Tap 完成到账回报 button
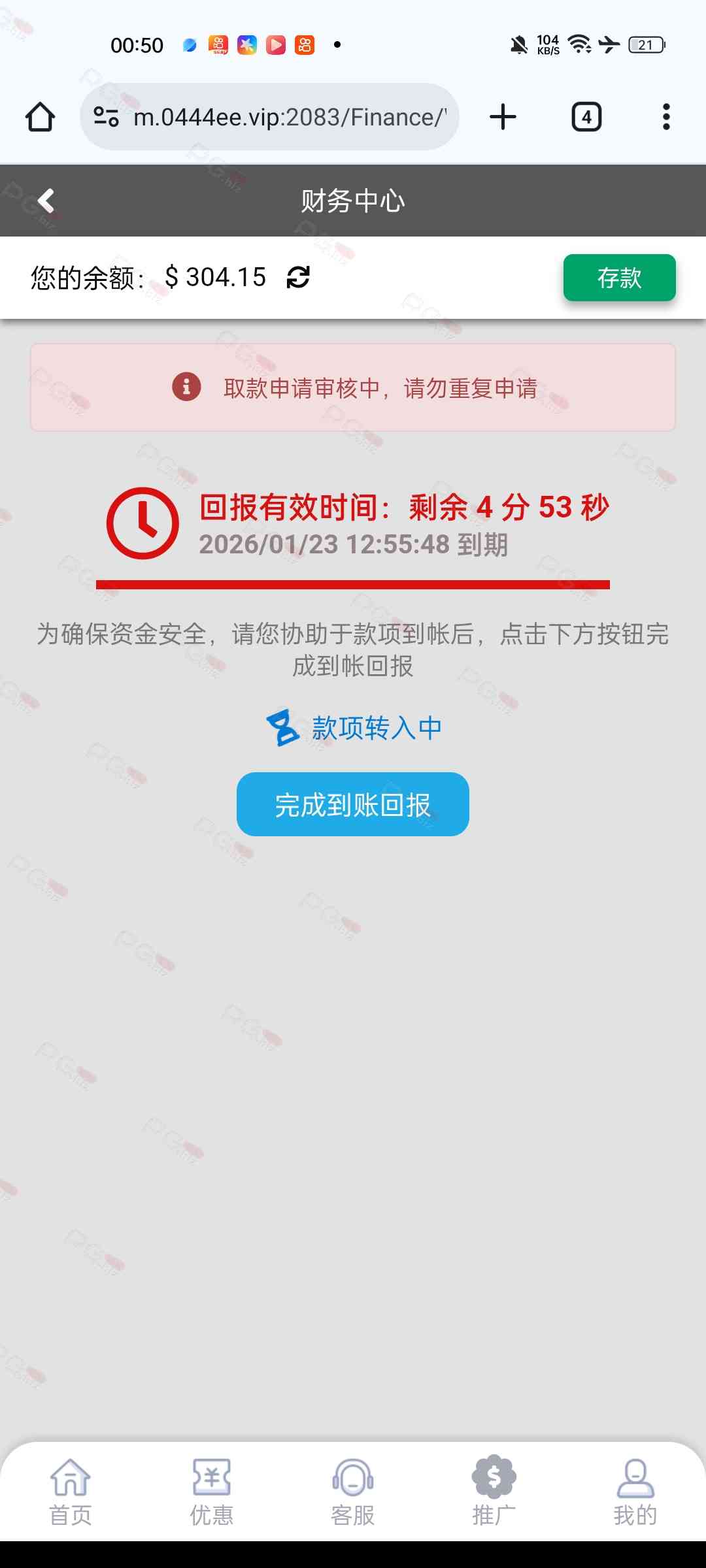Image resolution: width=706 pixels, height=1568 pixels. 352,804
